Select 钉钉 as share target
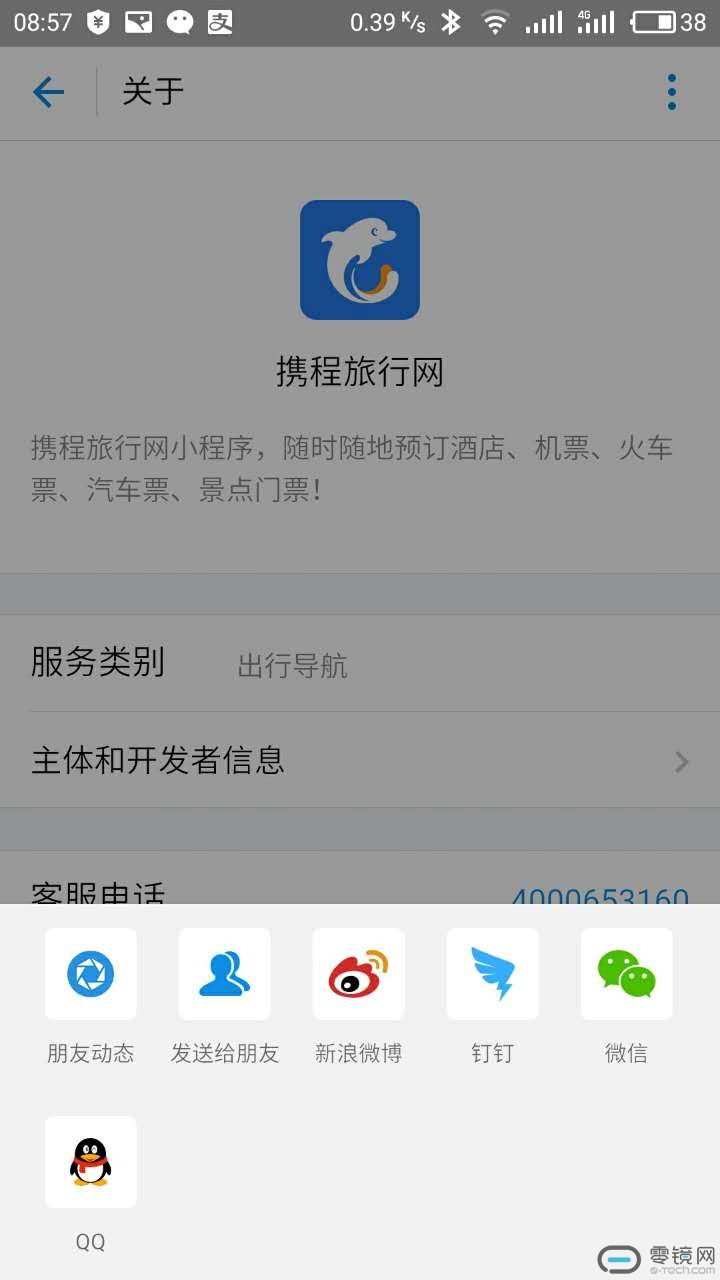720x1280 pixels. [493, 974]
